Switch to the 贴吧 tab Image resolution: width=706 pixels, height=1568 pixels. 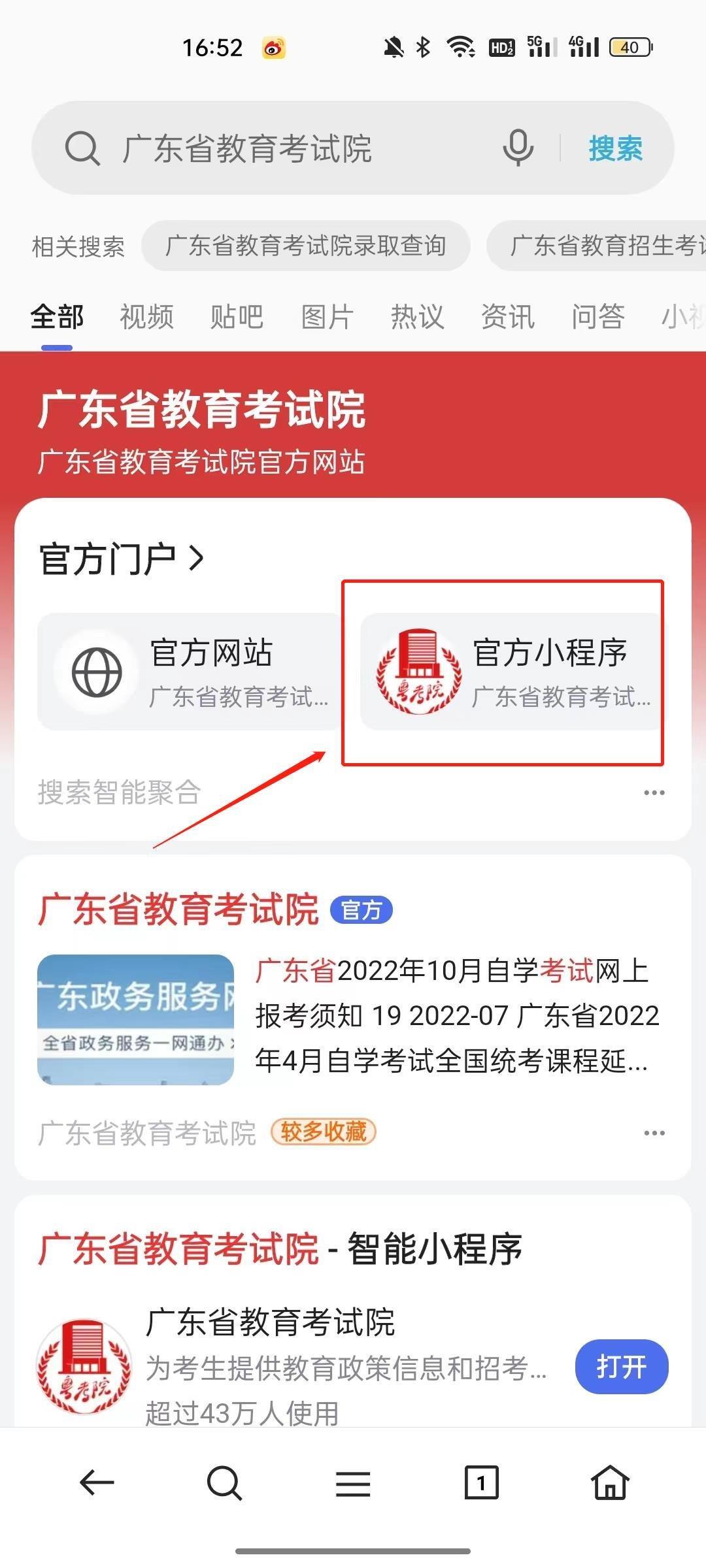[237, 317]
